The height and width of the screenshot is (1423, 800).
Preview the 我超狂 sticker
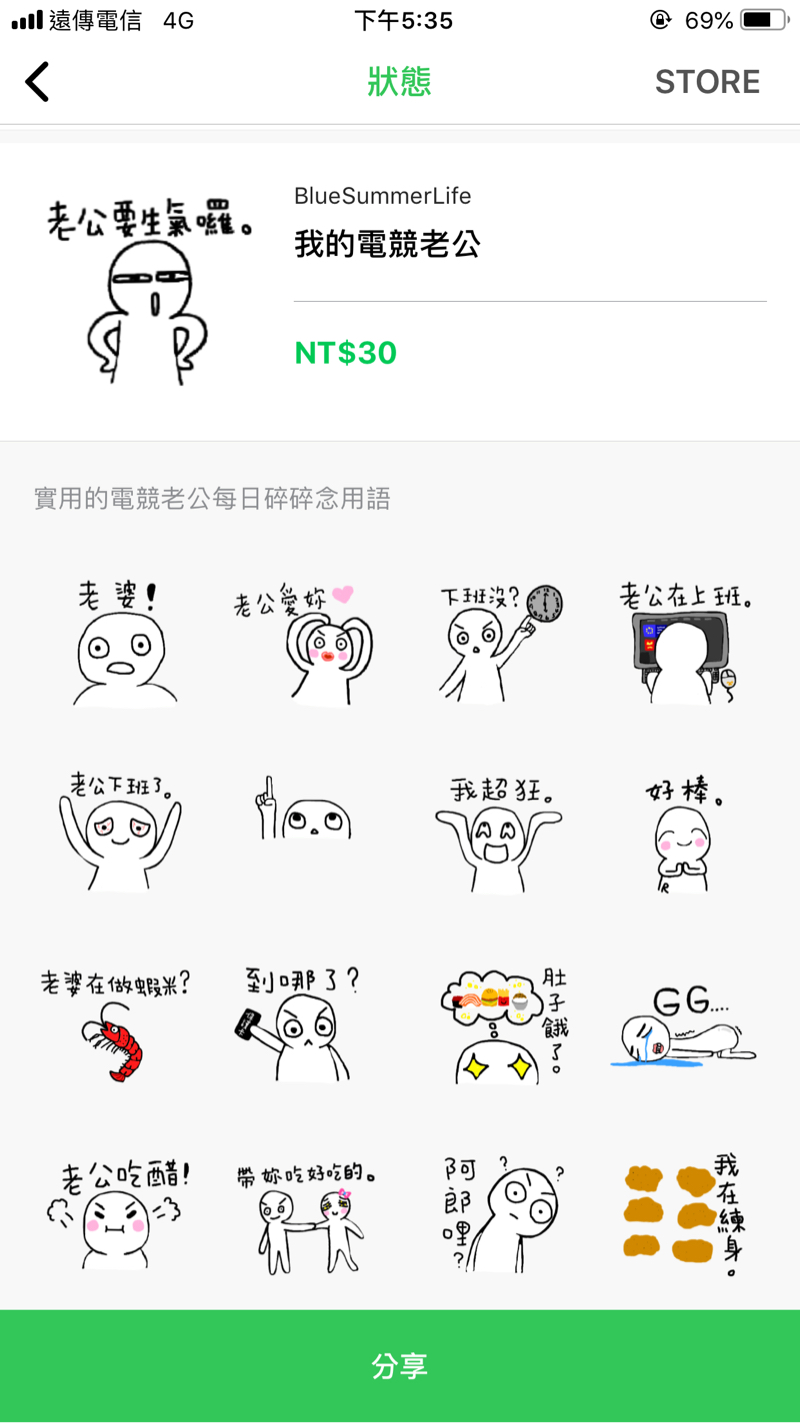495,830
